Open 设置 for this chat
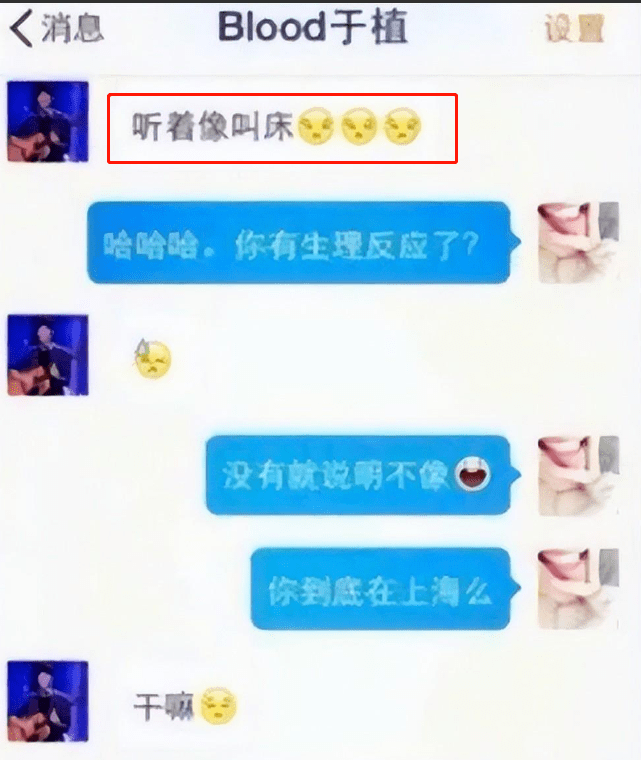 [574, 29]
